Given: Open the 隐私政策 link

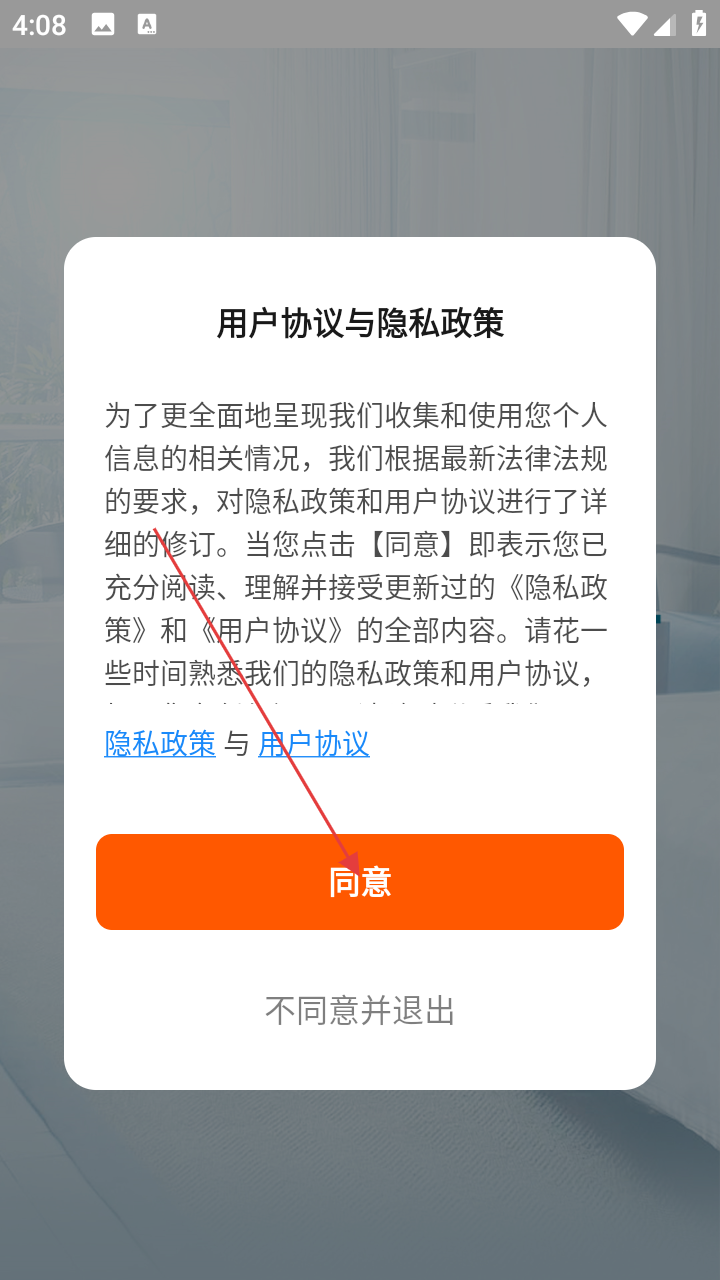Looking at the screenshot, I should tap(160, 743).
